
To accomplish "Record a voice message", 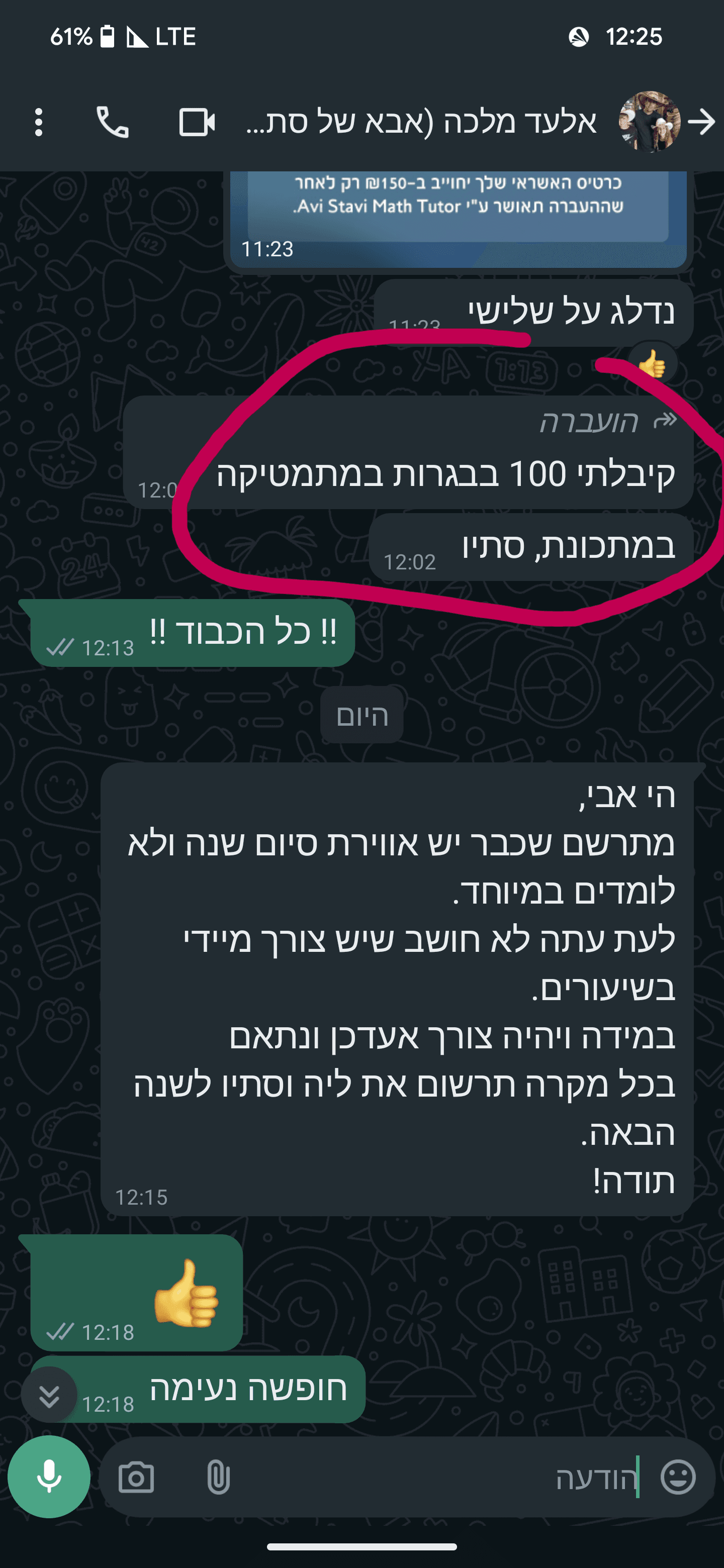I will [49, 1477].
